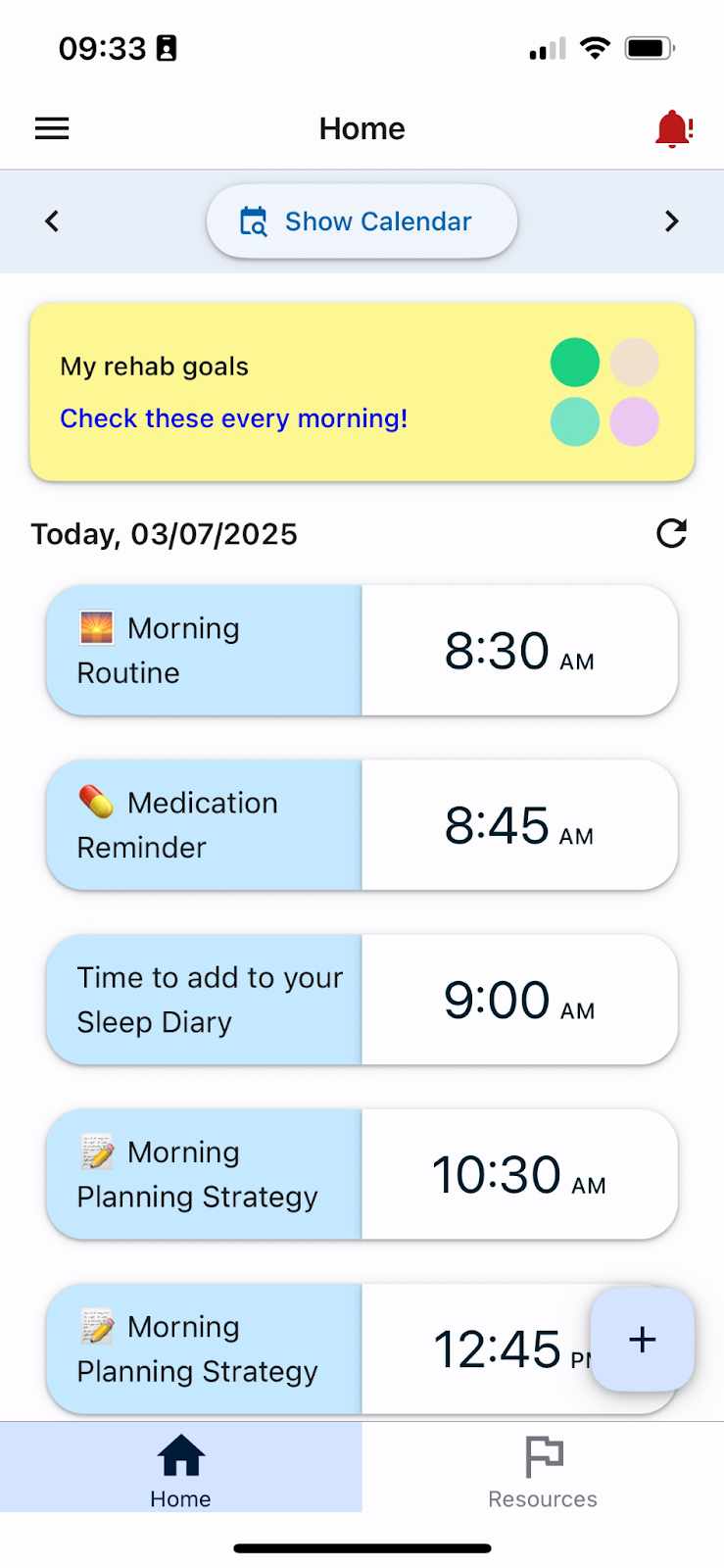Go to the previous day arrow
Image resolution: width=724 pixels, height=1568 pixels.
[52, 221]
